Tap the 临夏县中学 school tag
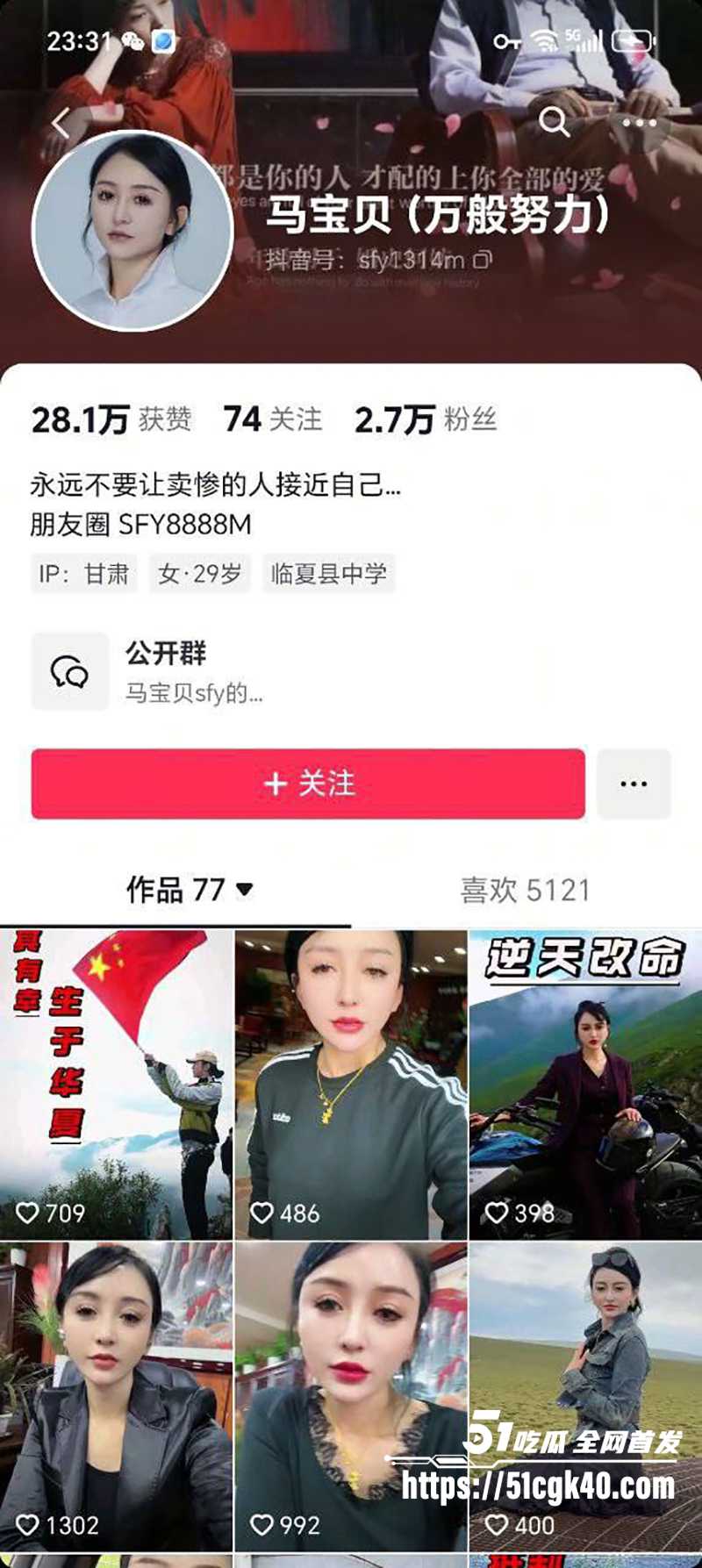Viewport: 702px width, 1568px height. click(x=330, y=574)
